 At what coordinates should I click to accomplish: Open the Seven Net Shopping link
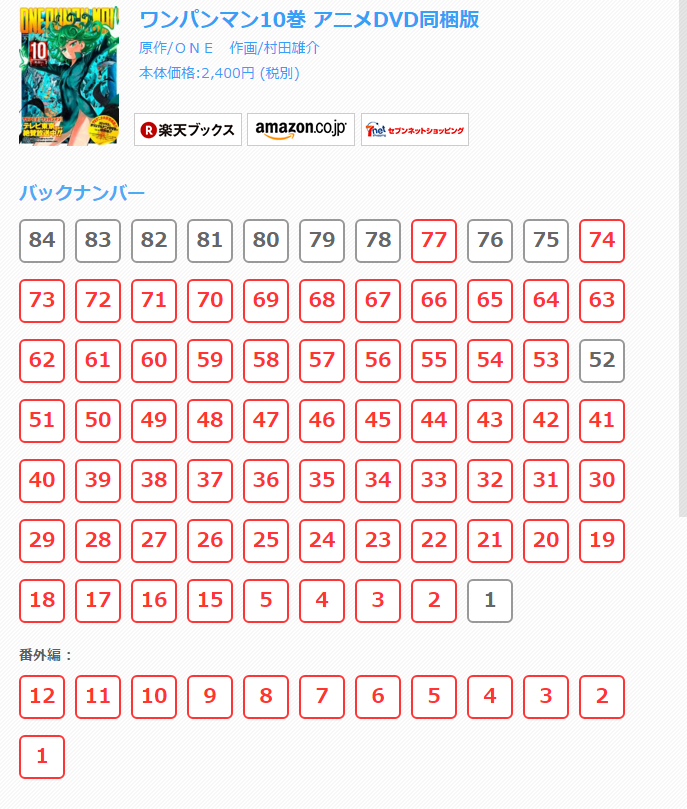point(415,130)
